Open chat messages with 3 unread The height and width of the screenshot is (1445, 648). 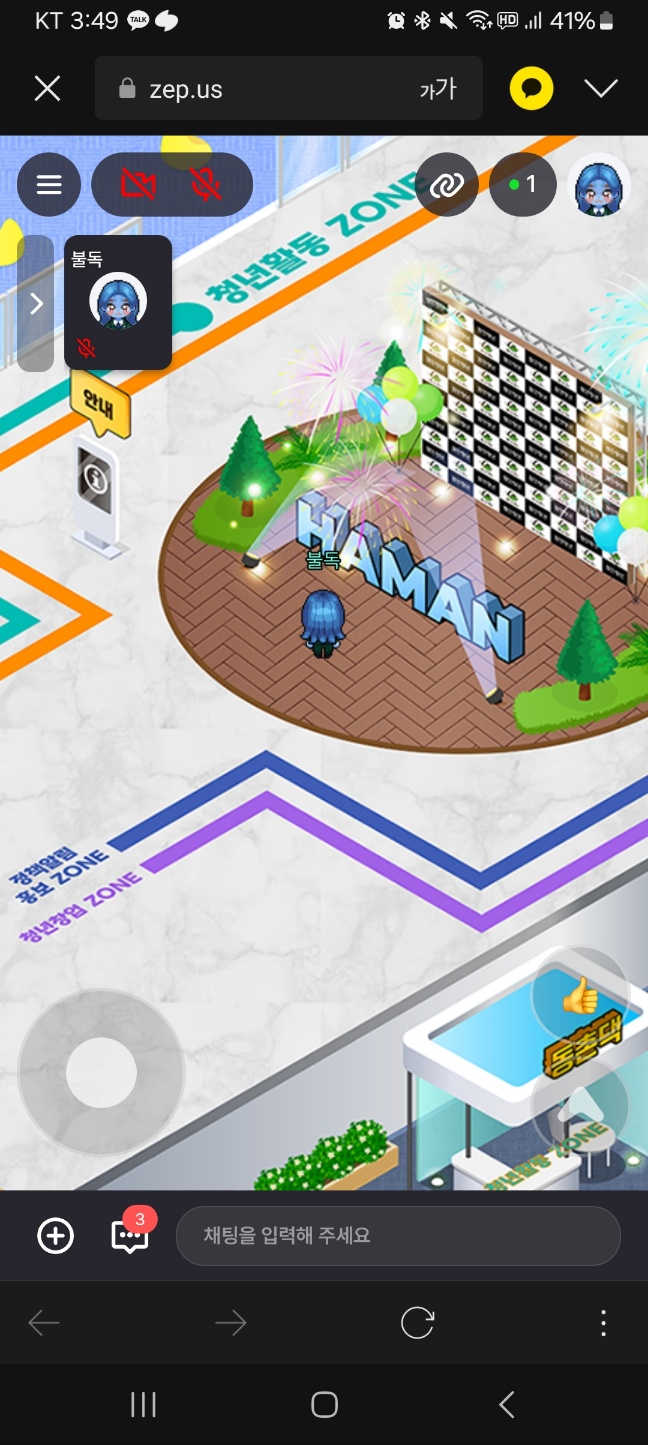[x=130, y=1236]
